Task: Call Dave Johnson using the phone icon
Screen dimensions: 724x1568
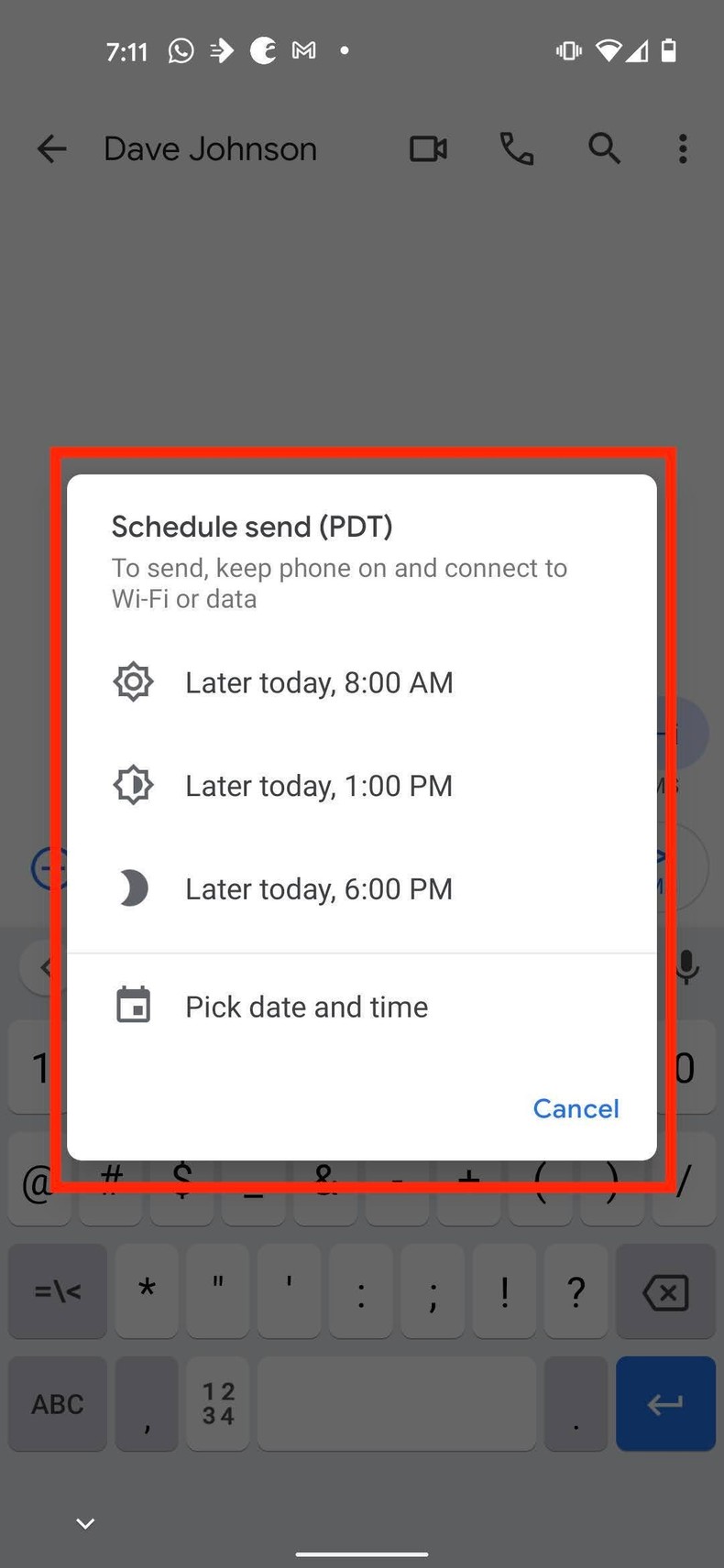Action: click(516, 148)
